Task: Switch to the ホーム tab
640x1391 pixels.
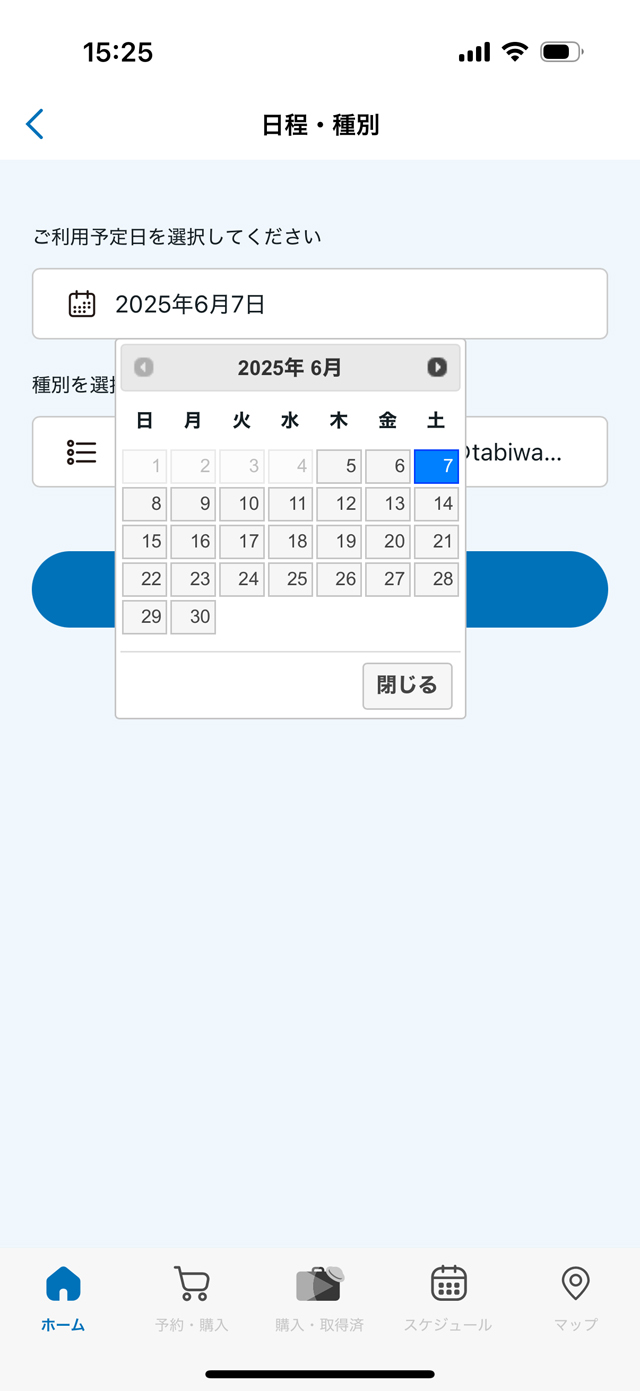Action: (x=63, y=1298)
